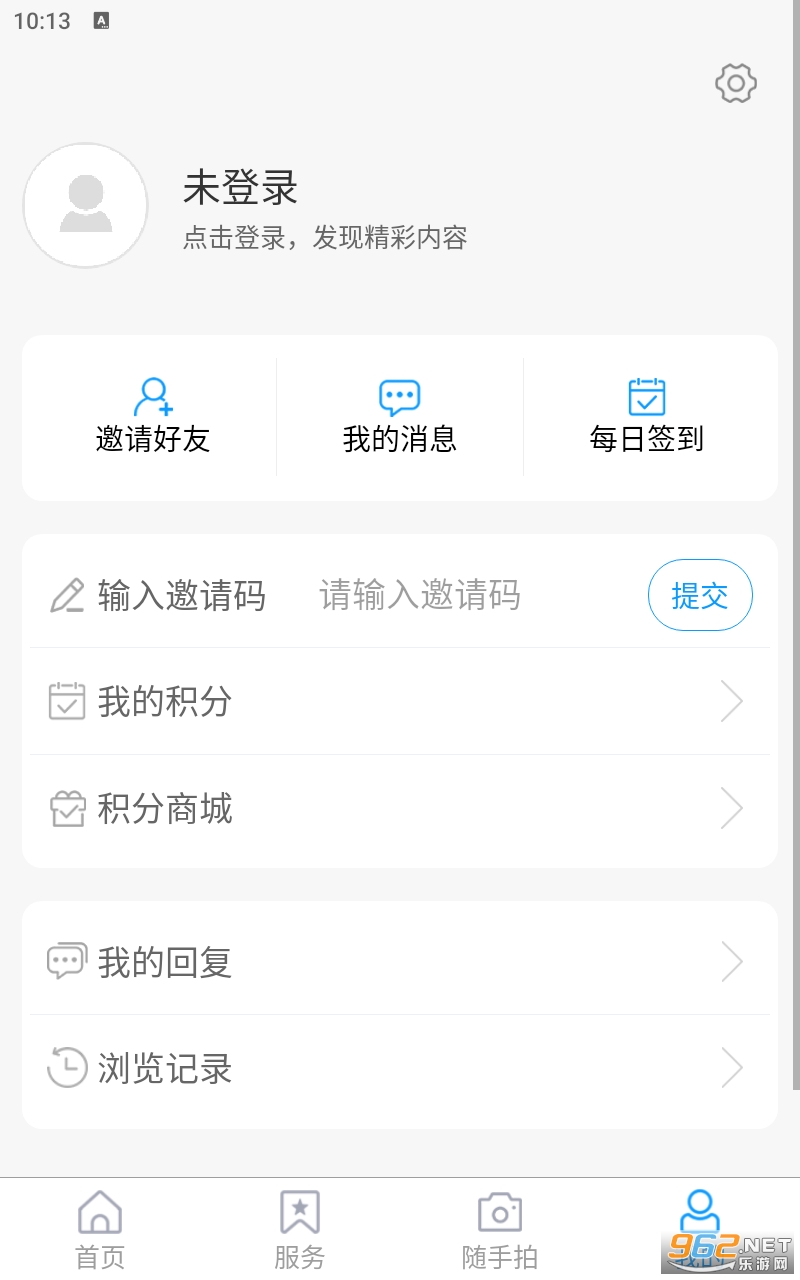Select the profile tab in bottom navigation
The image size is (800, 1280).
point(700,1225)
